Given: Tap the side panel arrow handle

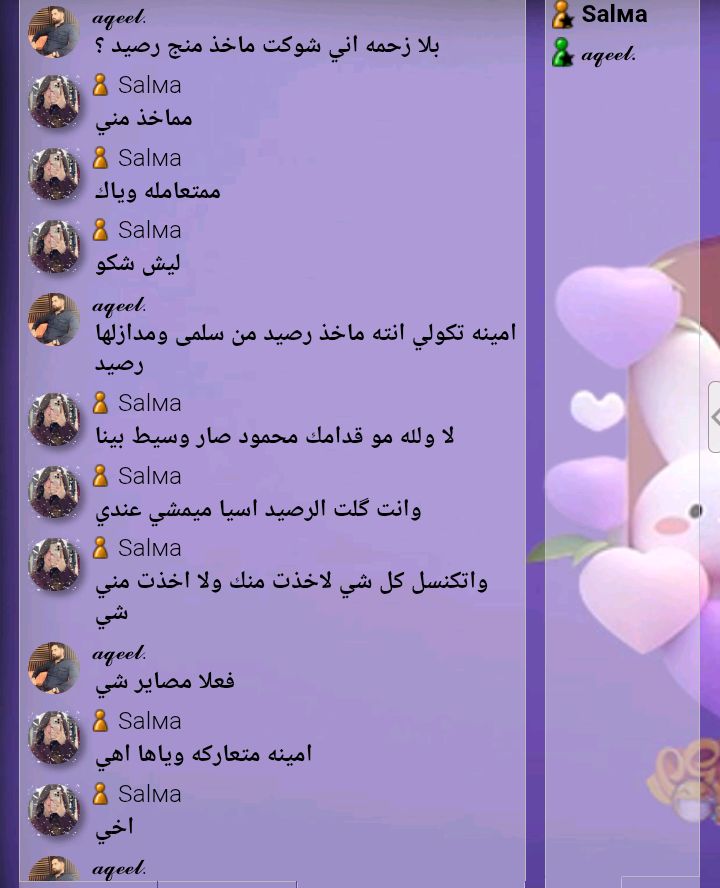Looking at the screenshot, I should coord(714,416).
